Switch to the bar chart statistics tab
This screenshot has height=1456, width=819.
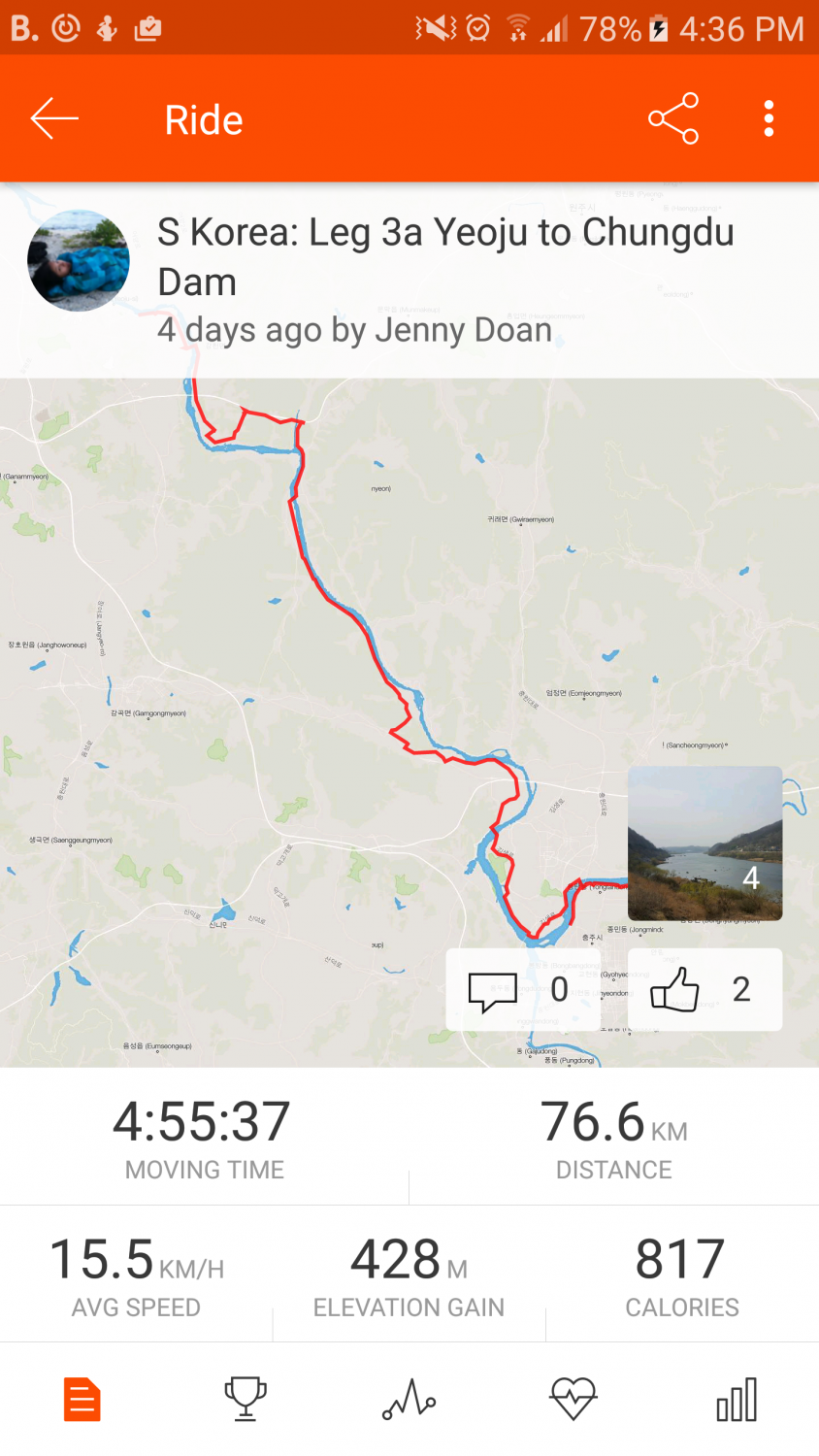[737, 1400]
